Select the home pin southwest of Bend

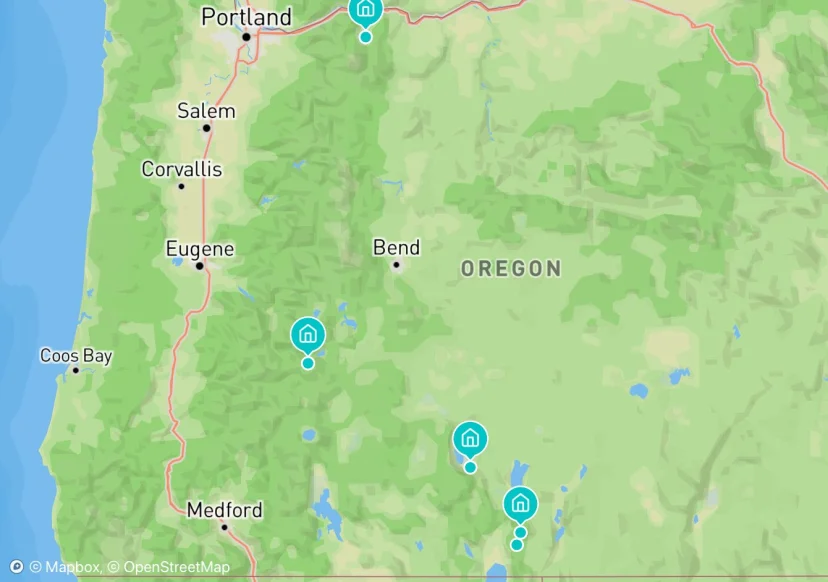click(308, 334)
